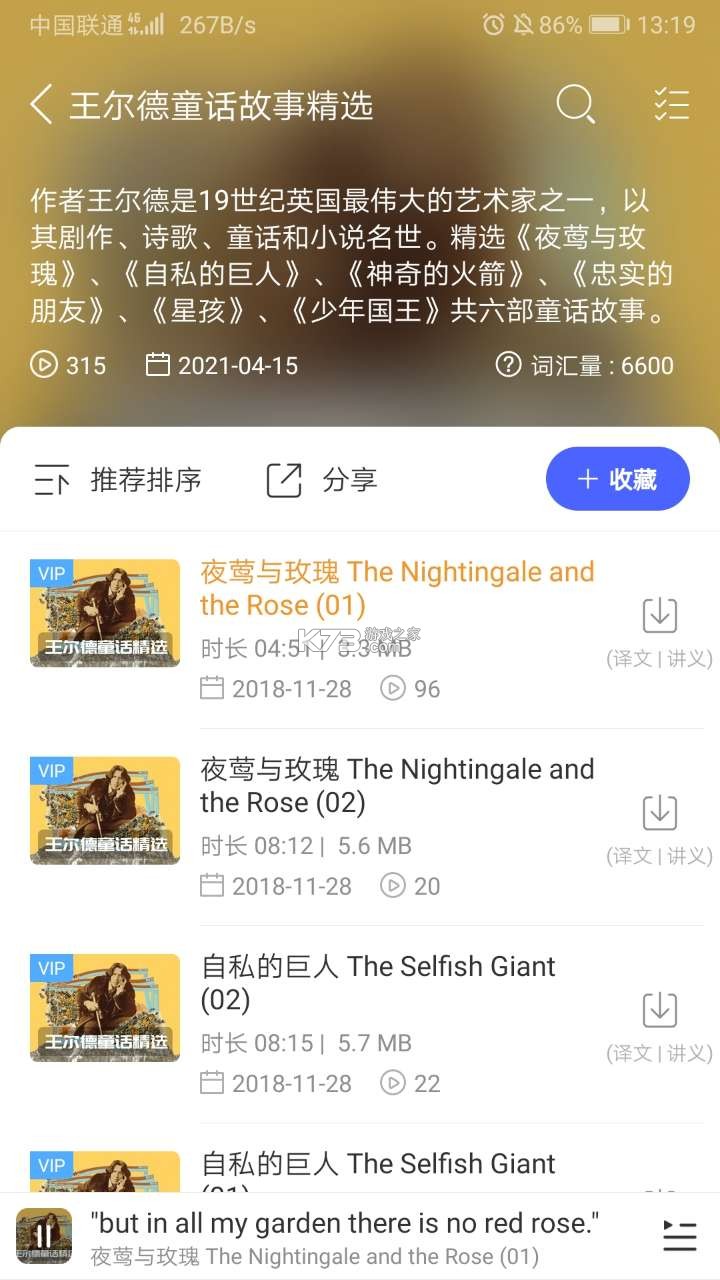This screenshot has width=720, height=1280.
Task: Download The Nightingale and the Rose (02)
Action: tap(659, 813)
